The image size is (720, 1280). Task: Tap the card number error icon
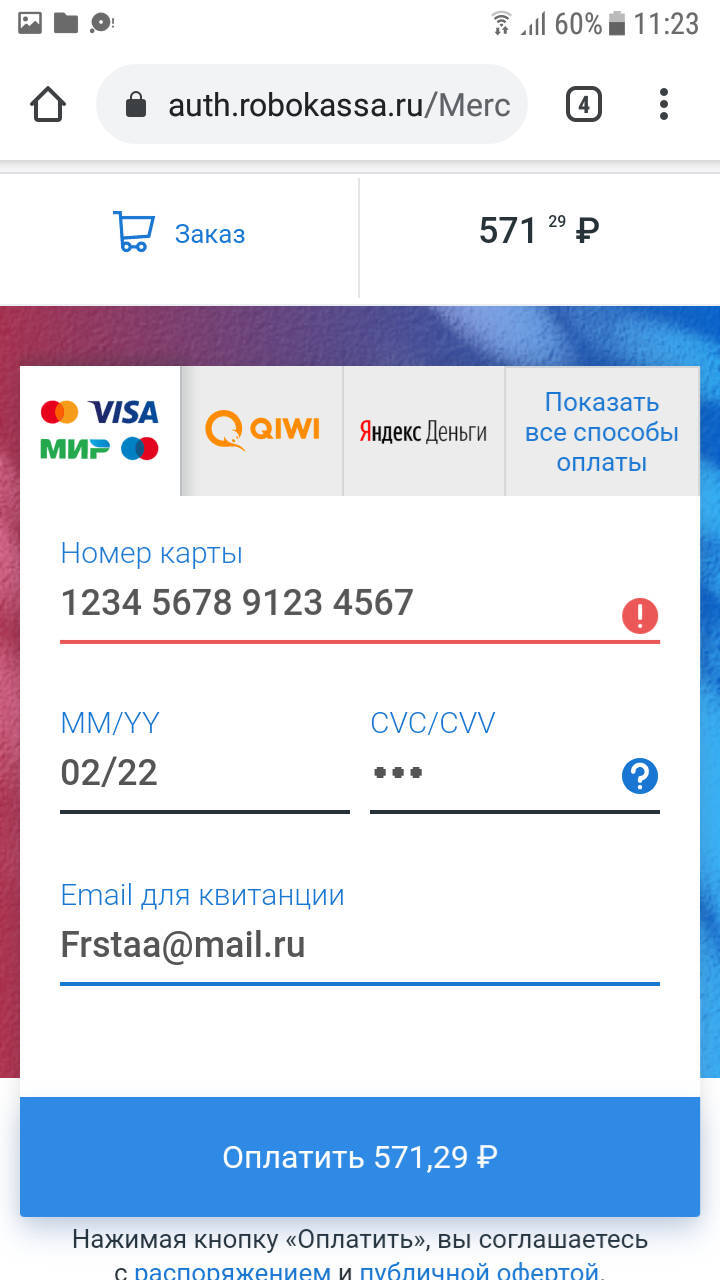[x=640, y=614]
